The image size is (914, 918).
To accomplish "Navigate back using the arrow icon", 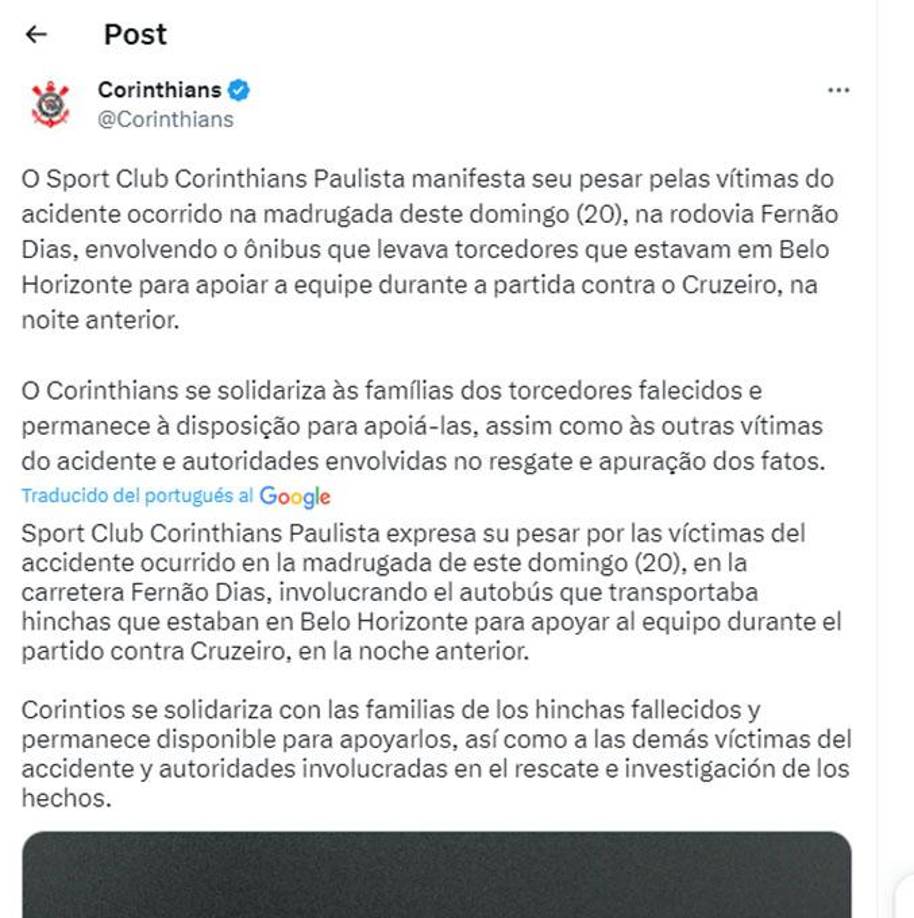I will click(x=36, y=34).
